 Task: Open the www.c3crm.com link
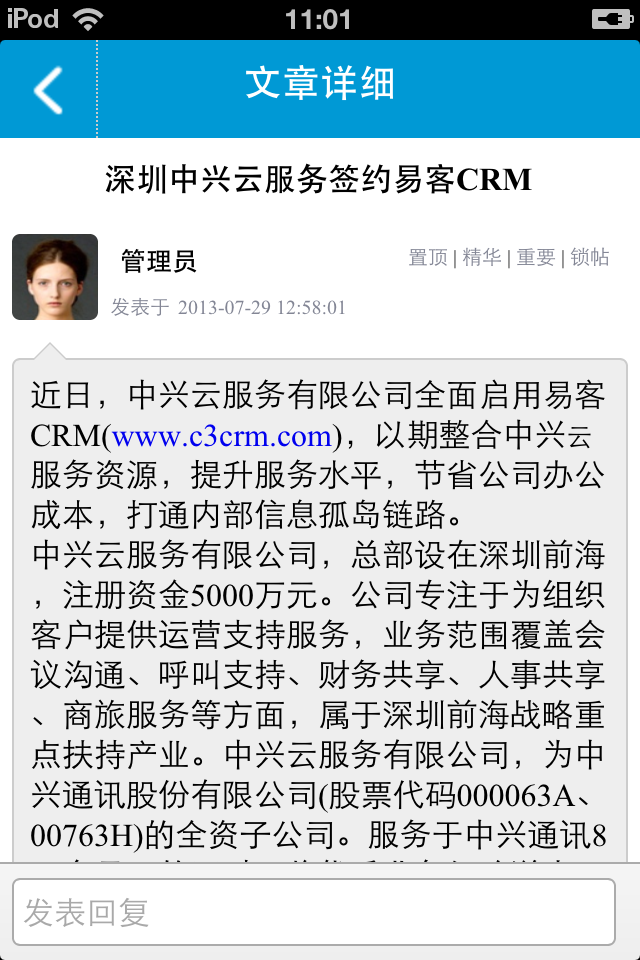tap(222, 436)
